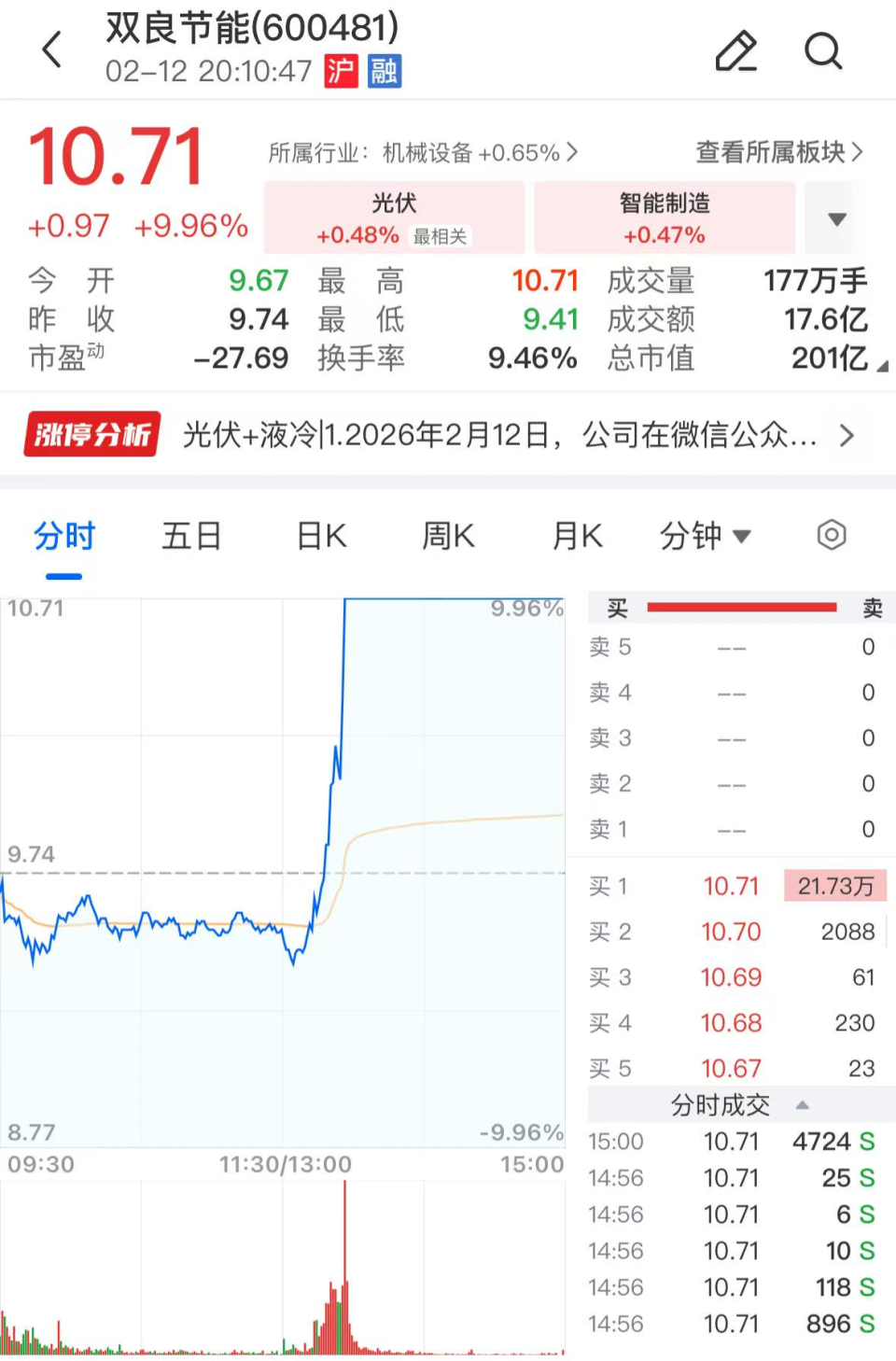This screenshot has width=896, height=1361.
Task: Click the 智能制造 concept card
Action: click(x=664, y=217)
